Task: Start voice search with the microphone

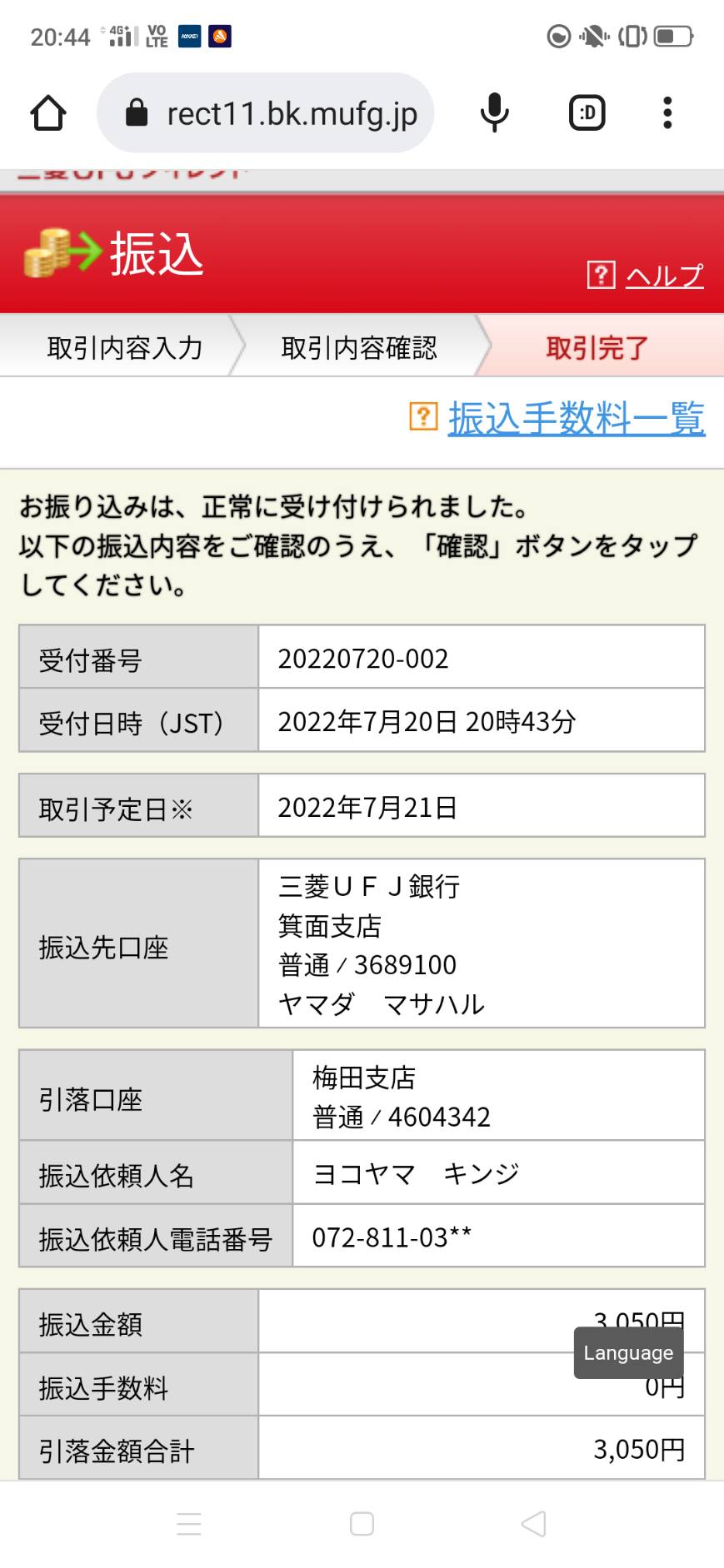Action: [494, 113]
